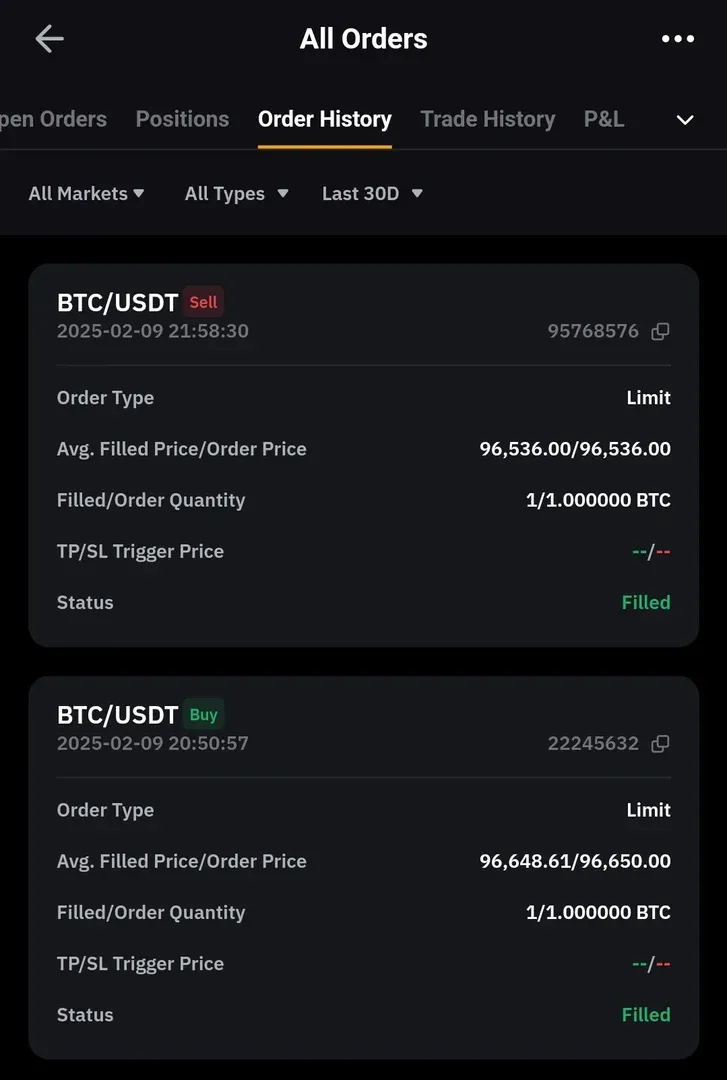Image resolution: width=727 pixels, height=1080 pixels.
Task: Open the P&L tab
Action: tap(603, 119)
